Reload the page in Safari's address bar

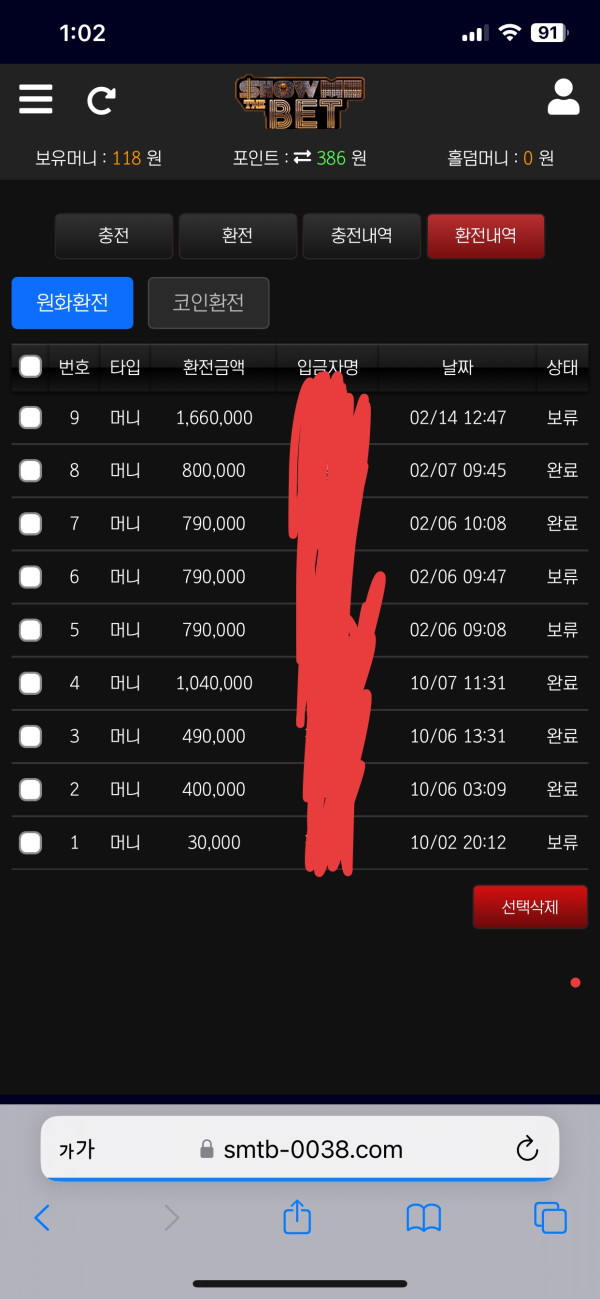[x=527, y=1150]
